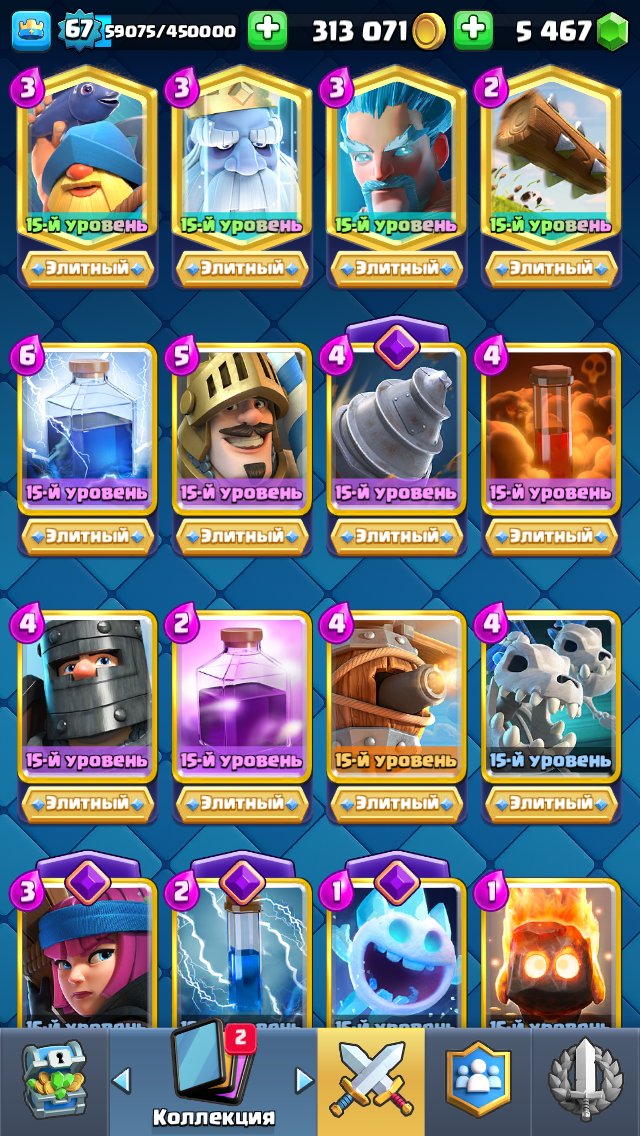Select the red Poison spell card
The width and height of the screenshot is (640, 1136).
point(550,430)
